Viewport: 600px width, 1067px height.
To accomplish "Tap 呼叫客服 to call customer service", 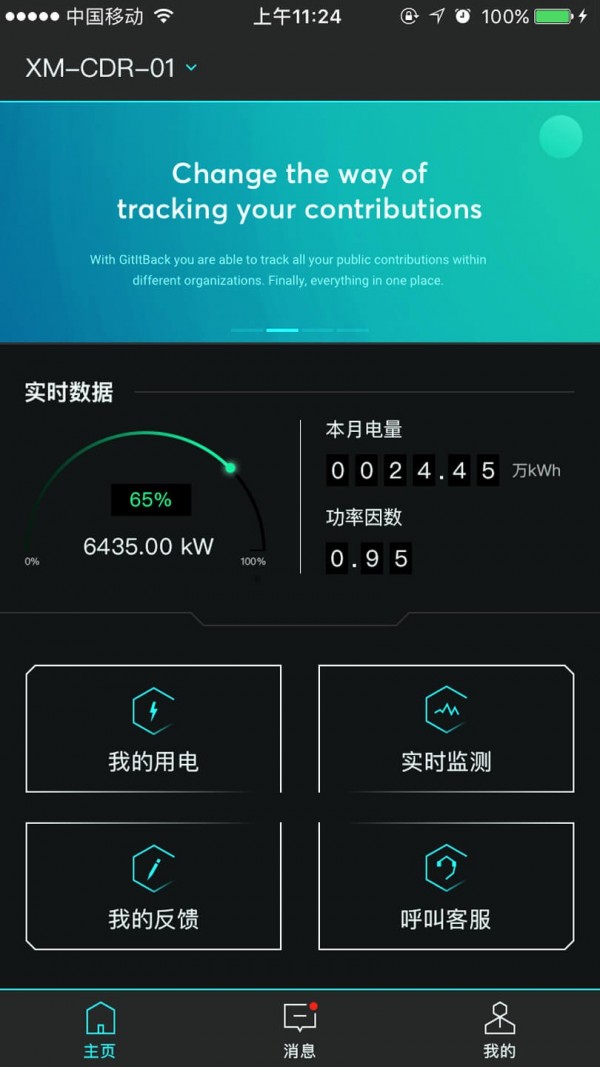I will click(446, 886).
